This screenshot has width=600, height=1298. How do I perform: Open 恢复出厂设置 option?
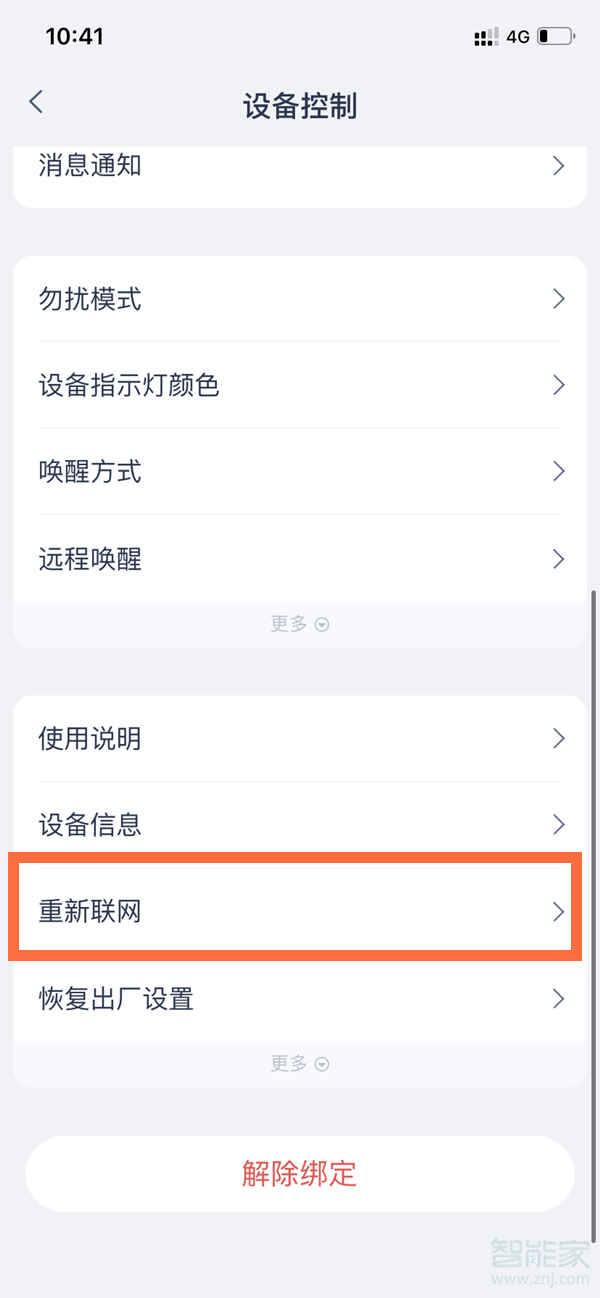(300, 998)
